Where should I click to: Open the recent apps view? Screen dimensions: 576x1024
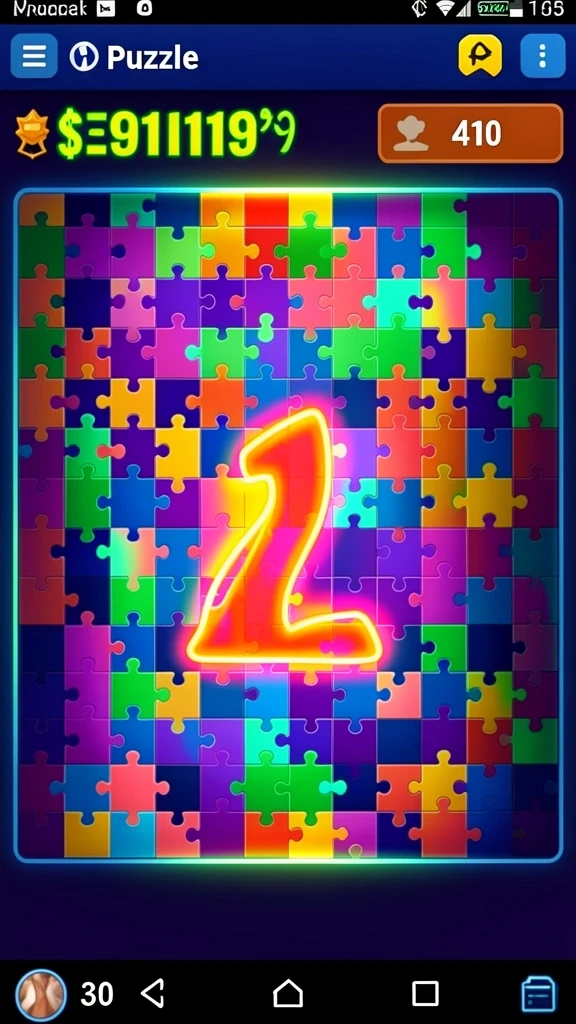pyautogui.click(x=425, y=994)
